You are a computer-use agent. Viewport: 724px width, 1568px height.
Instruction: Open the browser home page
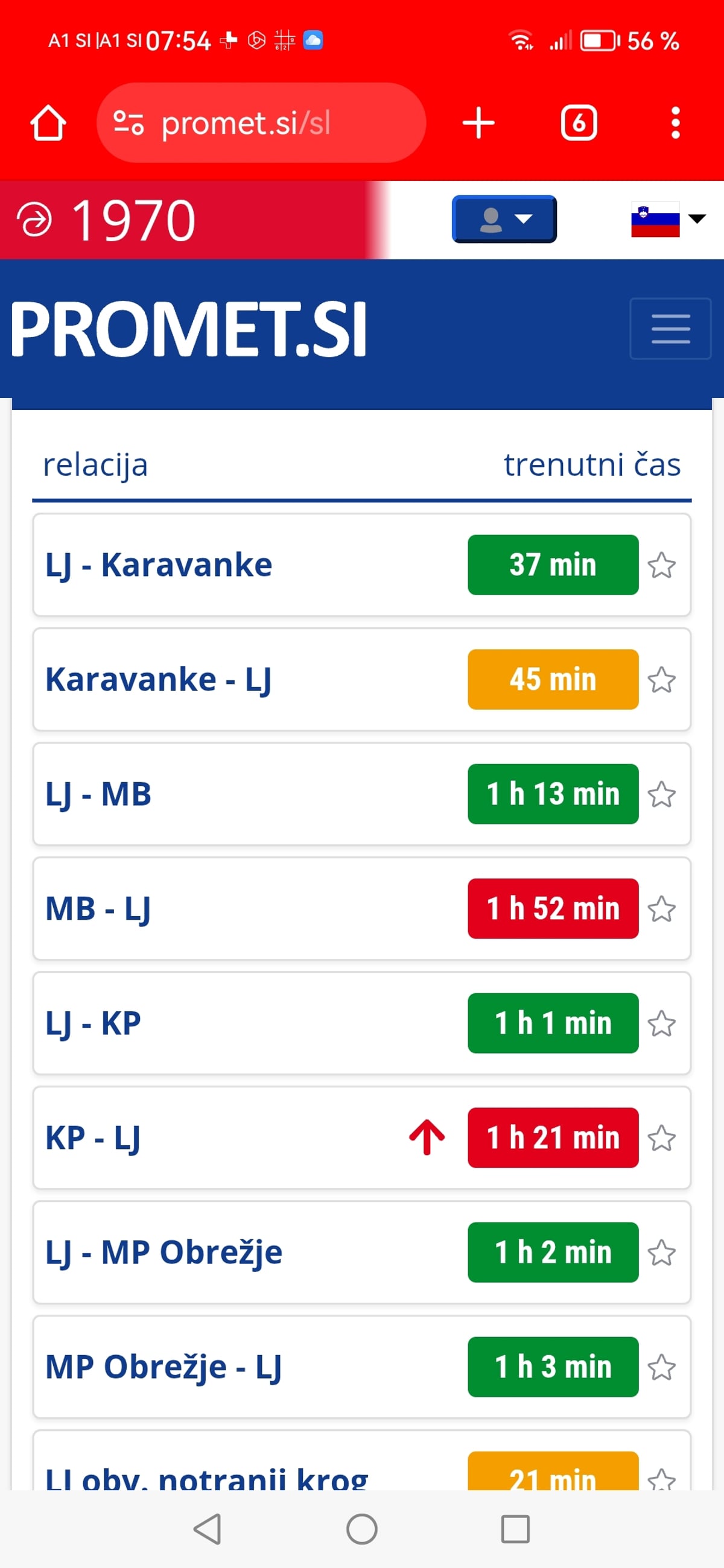point(48,123)
